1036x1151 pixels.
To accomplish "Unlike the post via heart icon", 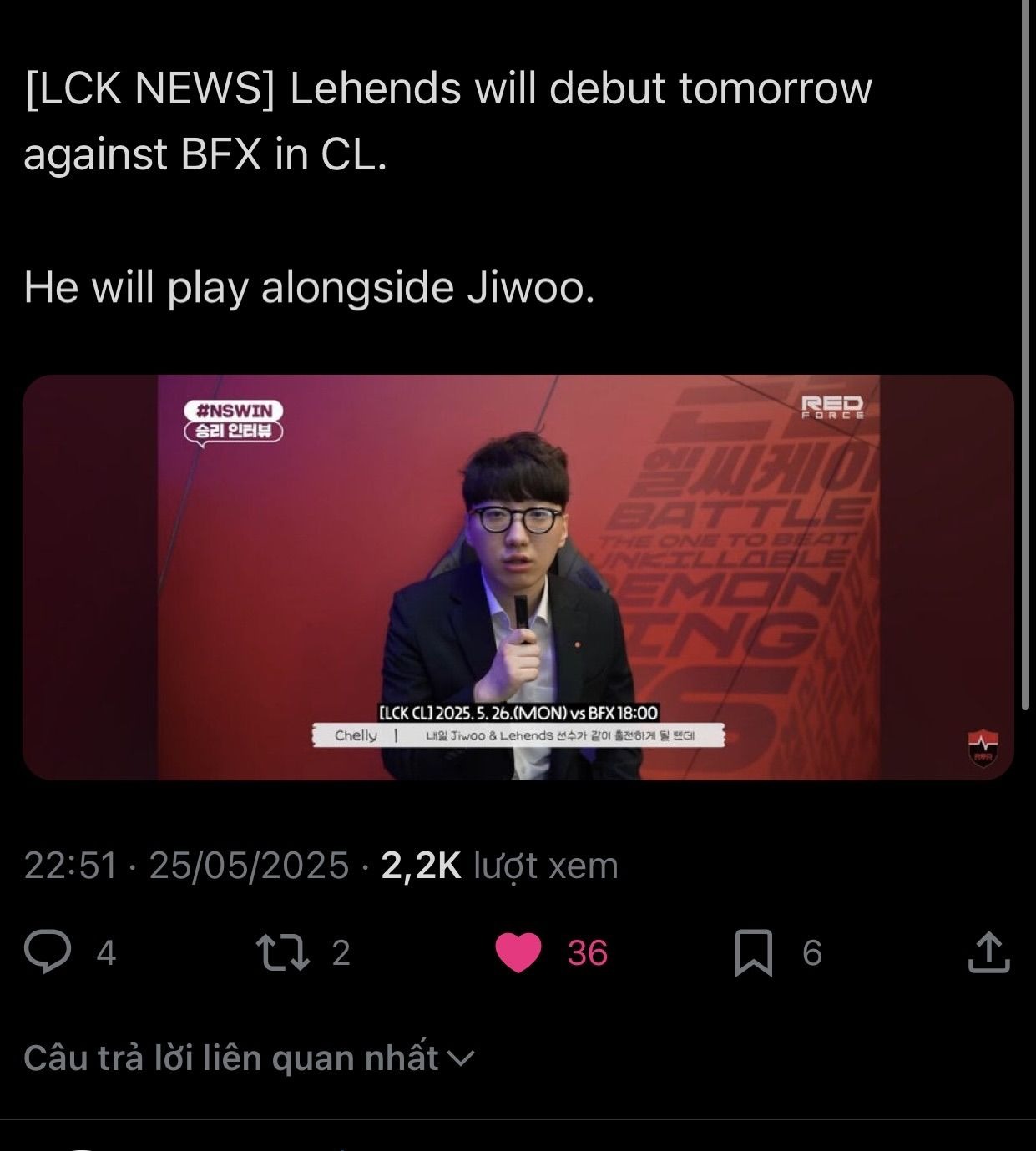I will coord(518,952).
